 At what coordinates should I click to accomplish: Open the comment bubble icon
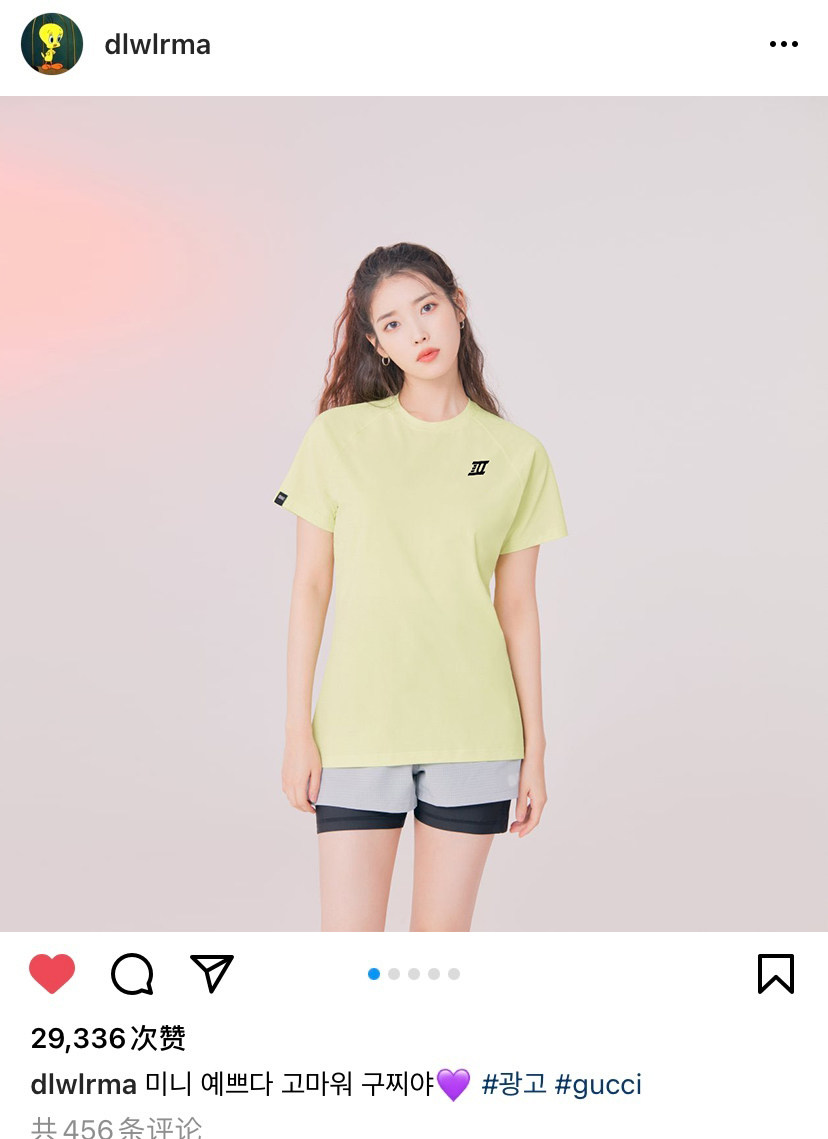click(132, 973)
